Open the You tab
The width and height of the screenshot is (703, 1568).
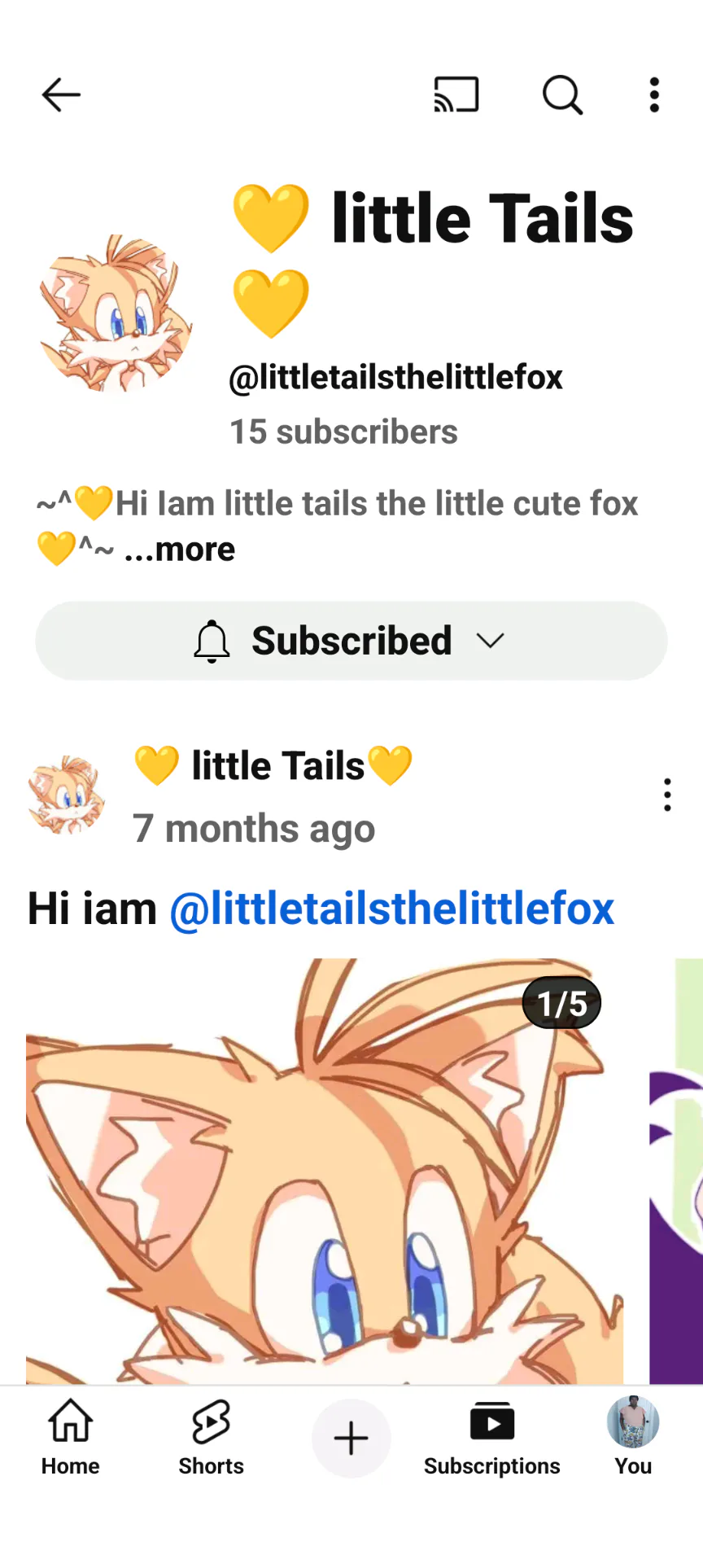tap(633, 1438)
